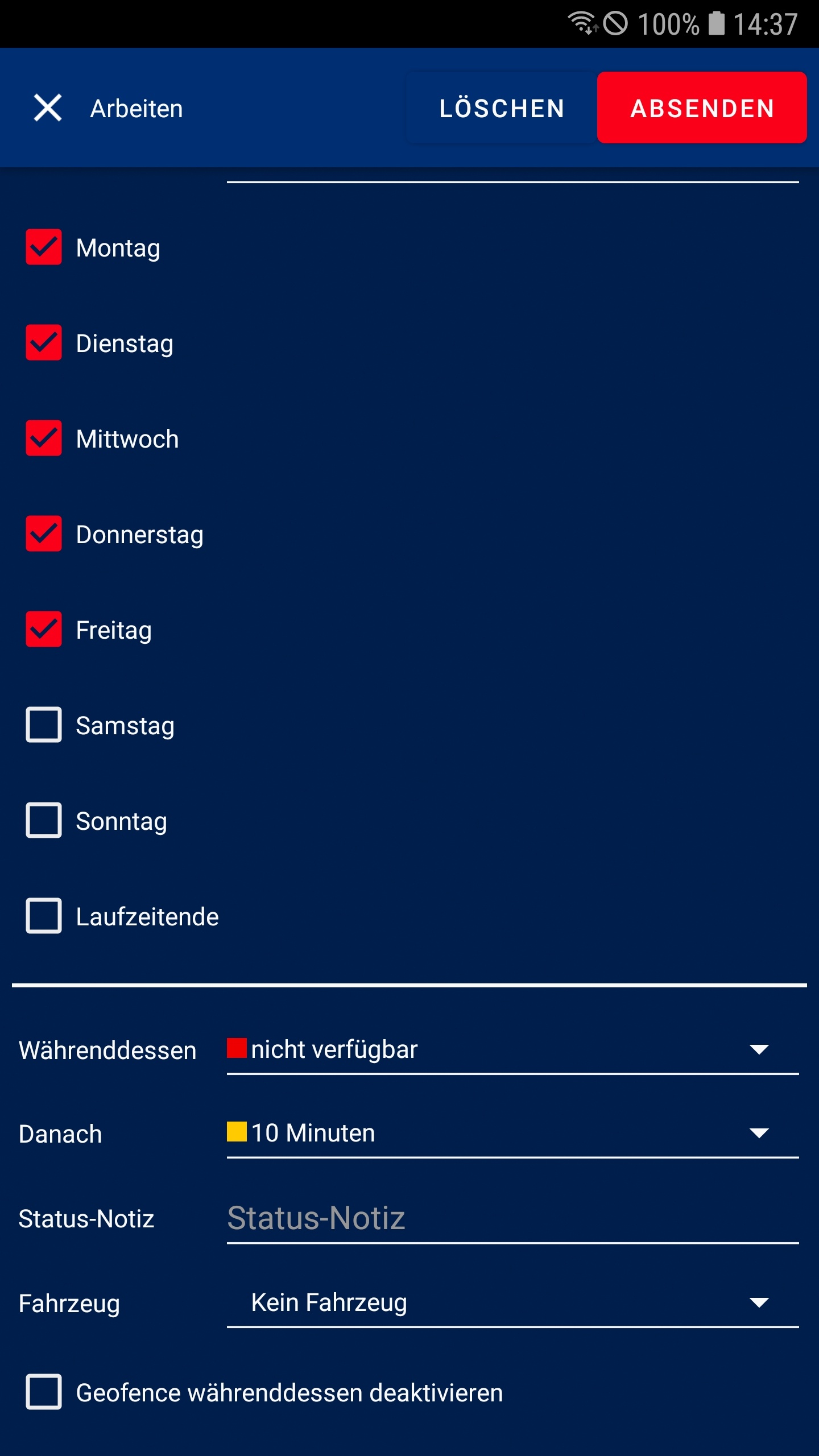Image resolution: width=819 pixels, height=1456 pixels.
Task: Deselect Mittwoch
Action: pyautogui.click(x=44, y=439)
